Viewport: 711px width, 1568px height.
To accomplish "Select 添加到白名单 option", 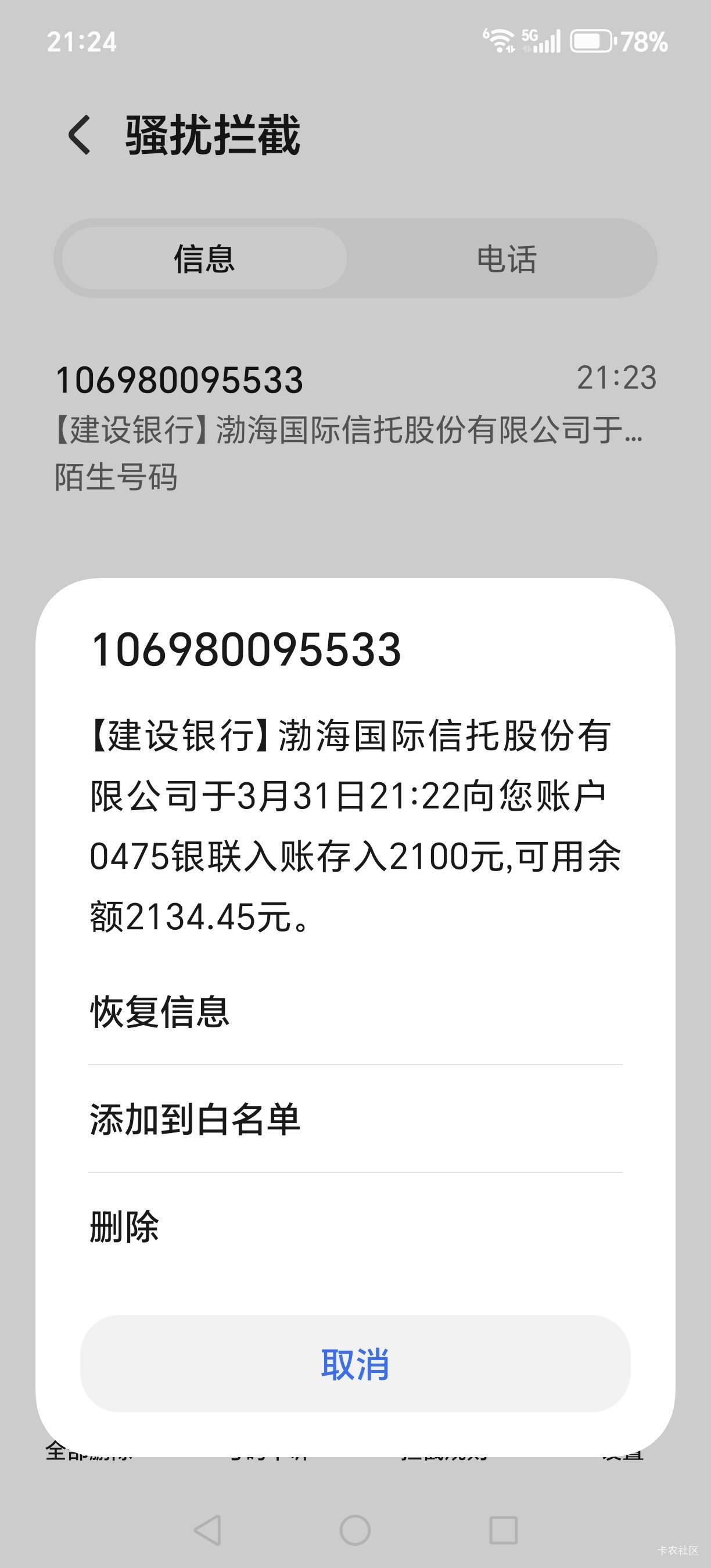I will click(x=195, y=1120).
